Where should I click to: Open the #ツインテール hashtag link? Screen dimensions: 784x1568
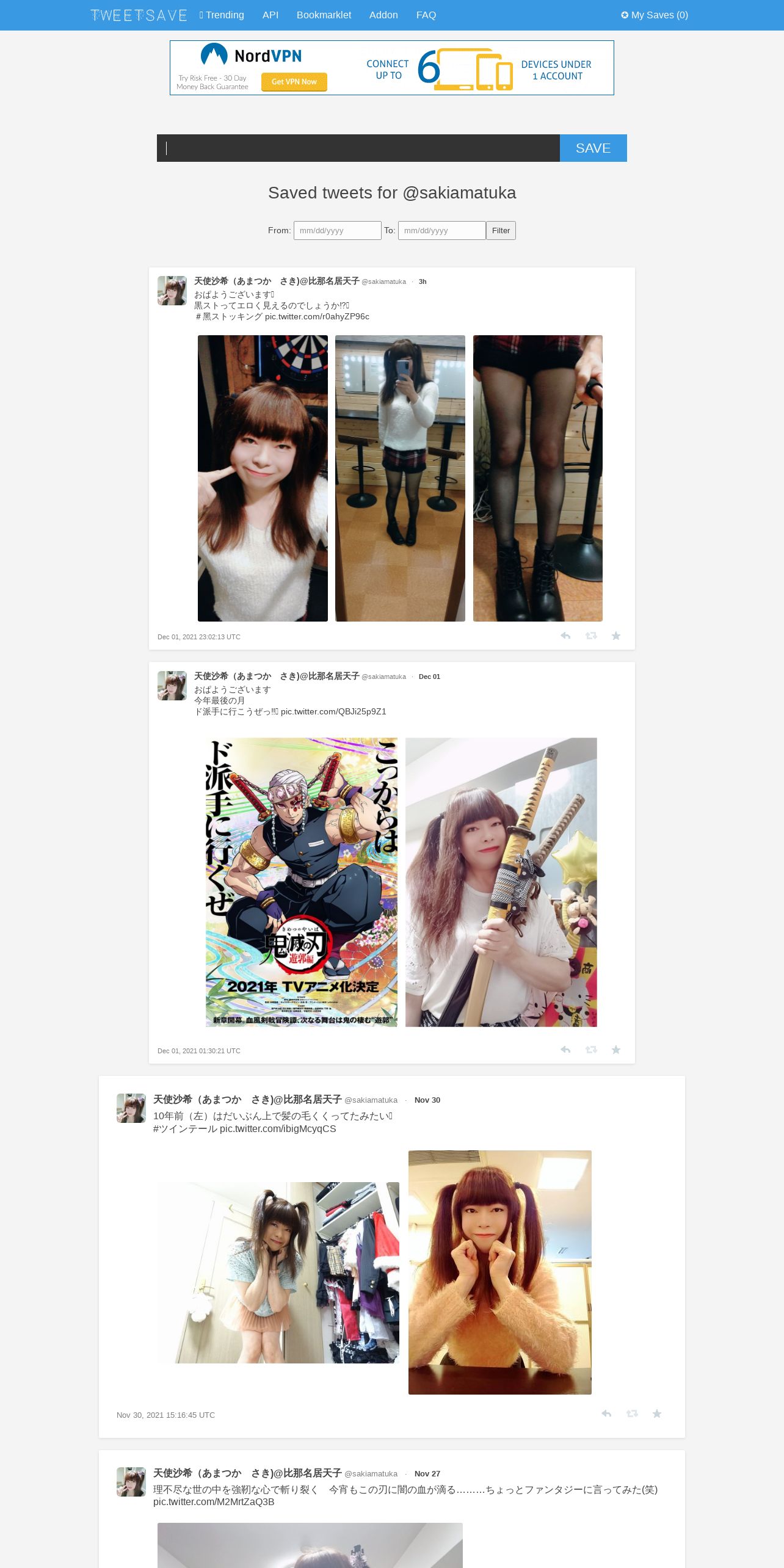(x=185, y=1128)
